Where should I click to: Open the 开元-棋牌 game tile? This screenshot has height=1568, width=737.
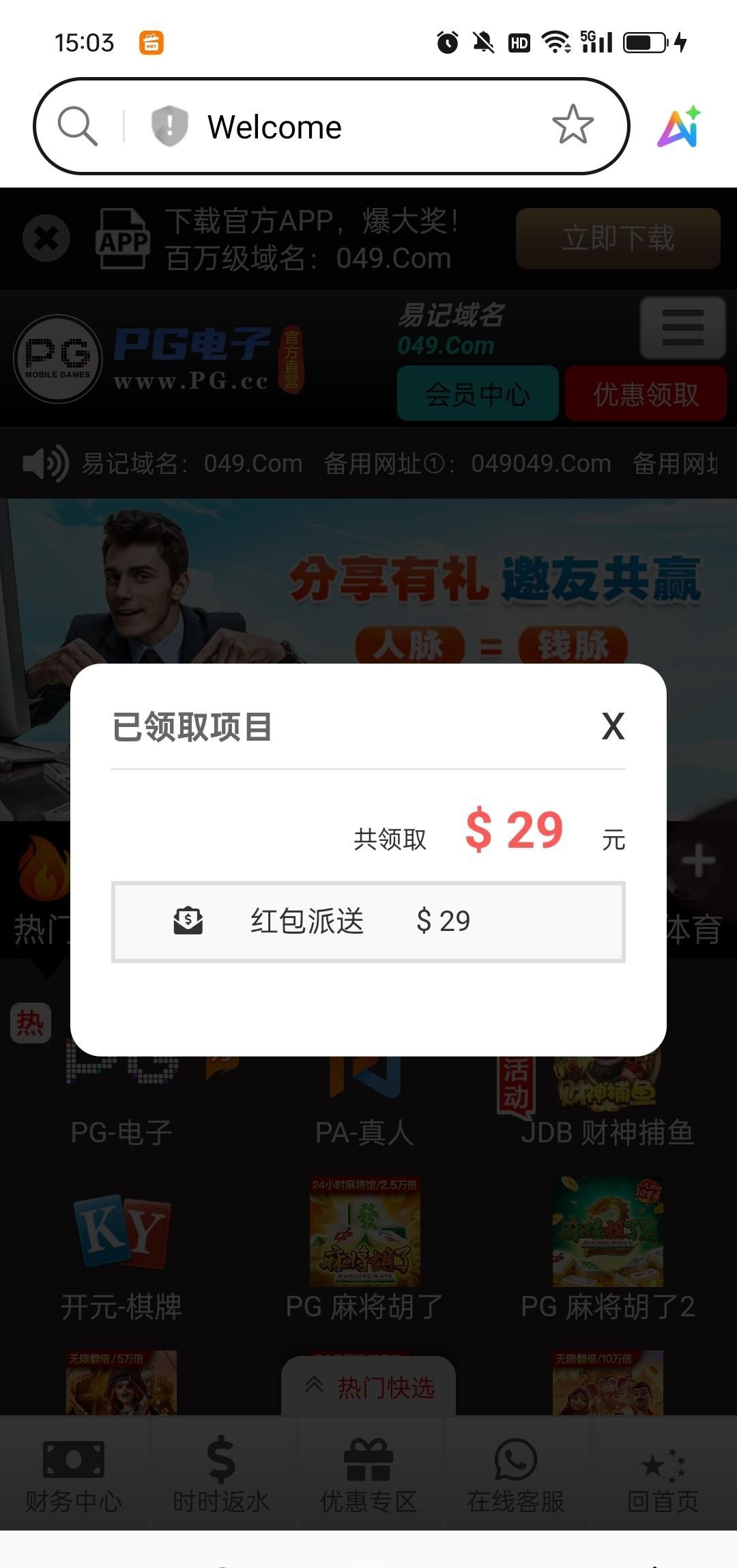121,1255
